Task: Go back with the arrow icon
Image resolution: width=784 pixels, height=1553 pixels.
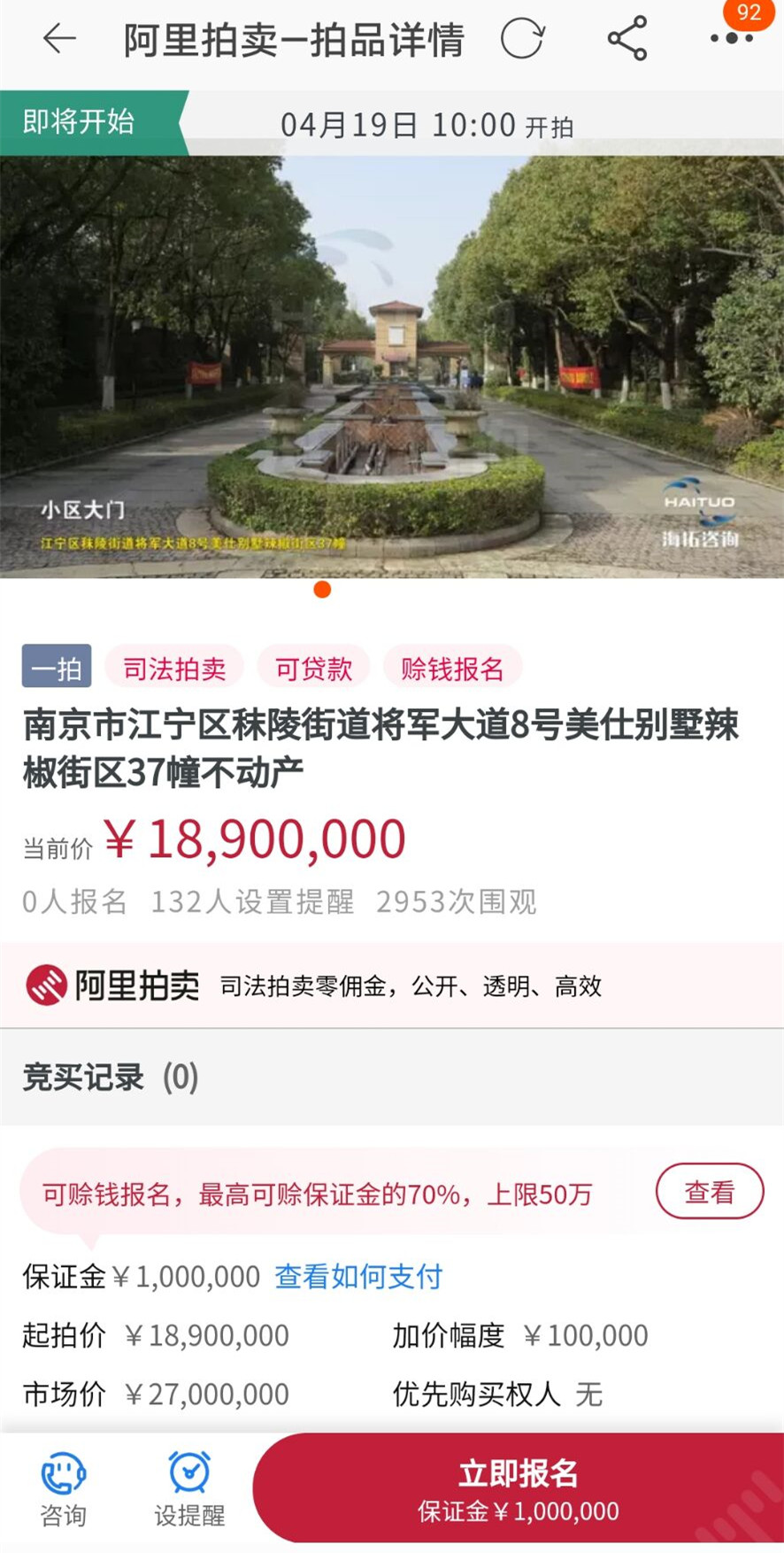Action: 59,39
